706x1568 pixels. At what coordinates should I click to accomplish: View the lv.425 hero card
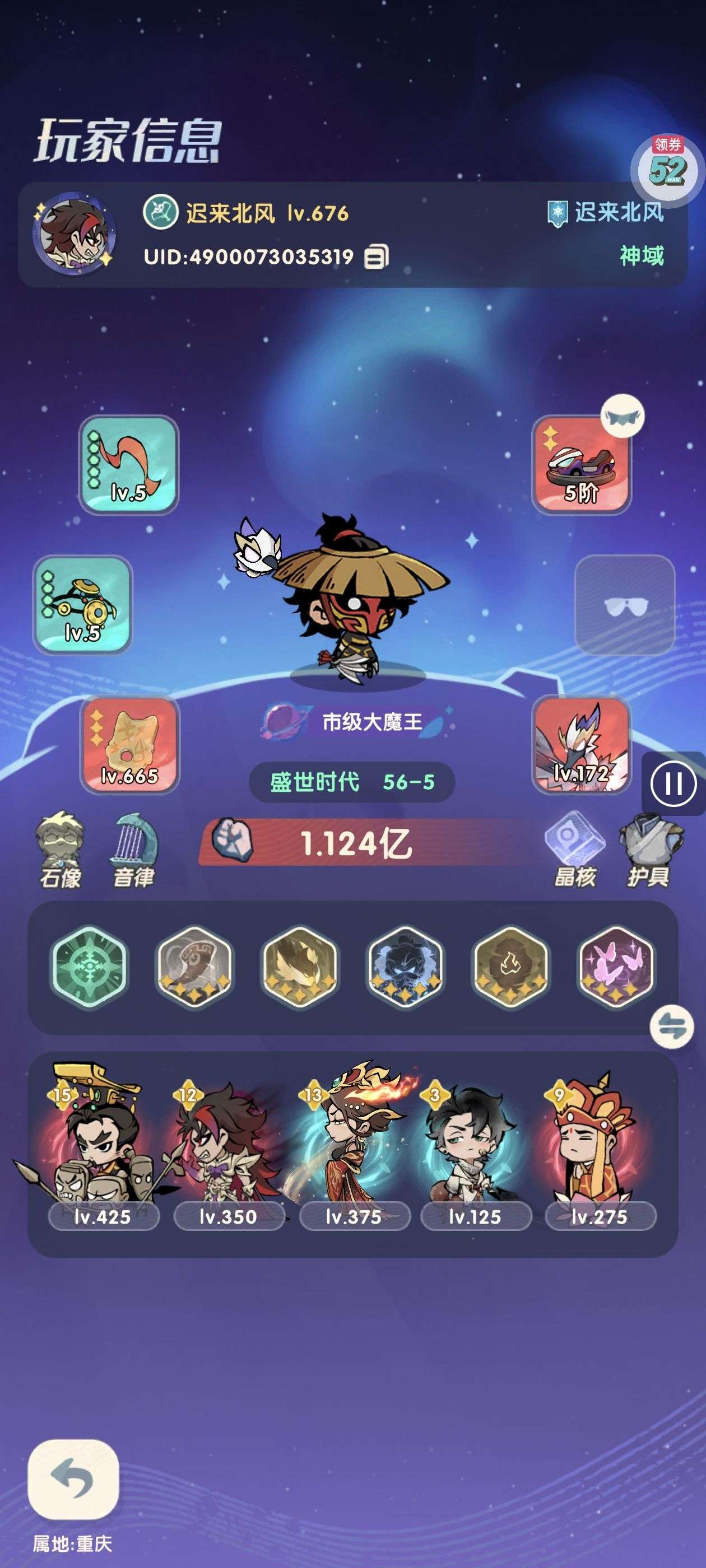pos(103,1147)
